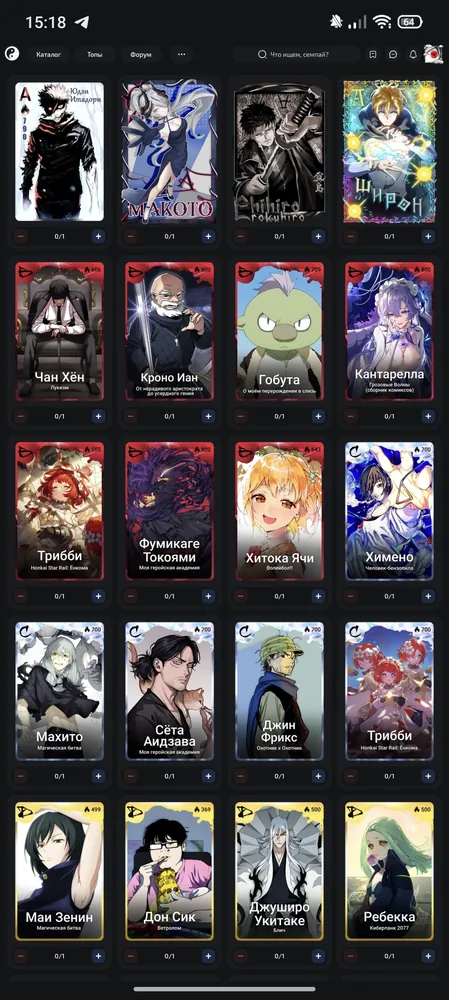Open the messages chat icon
Screen dimensions: 449x1000
point(393,55)
